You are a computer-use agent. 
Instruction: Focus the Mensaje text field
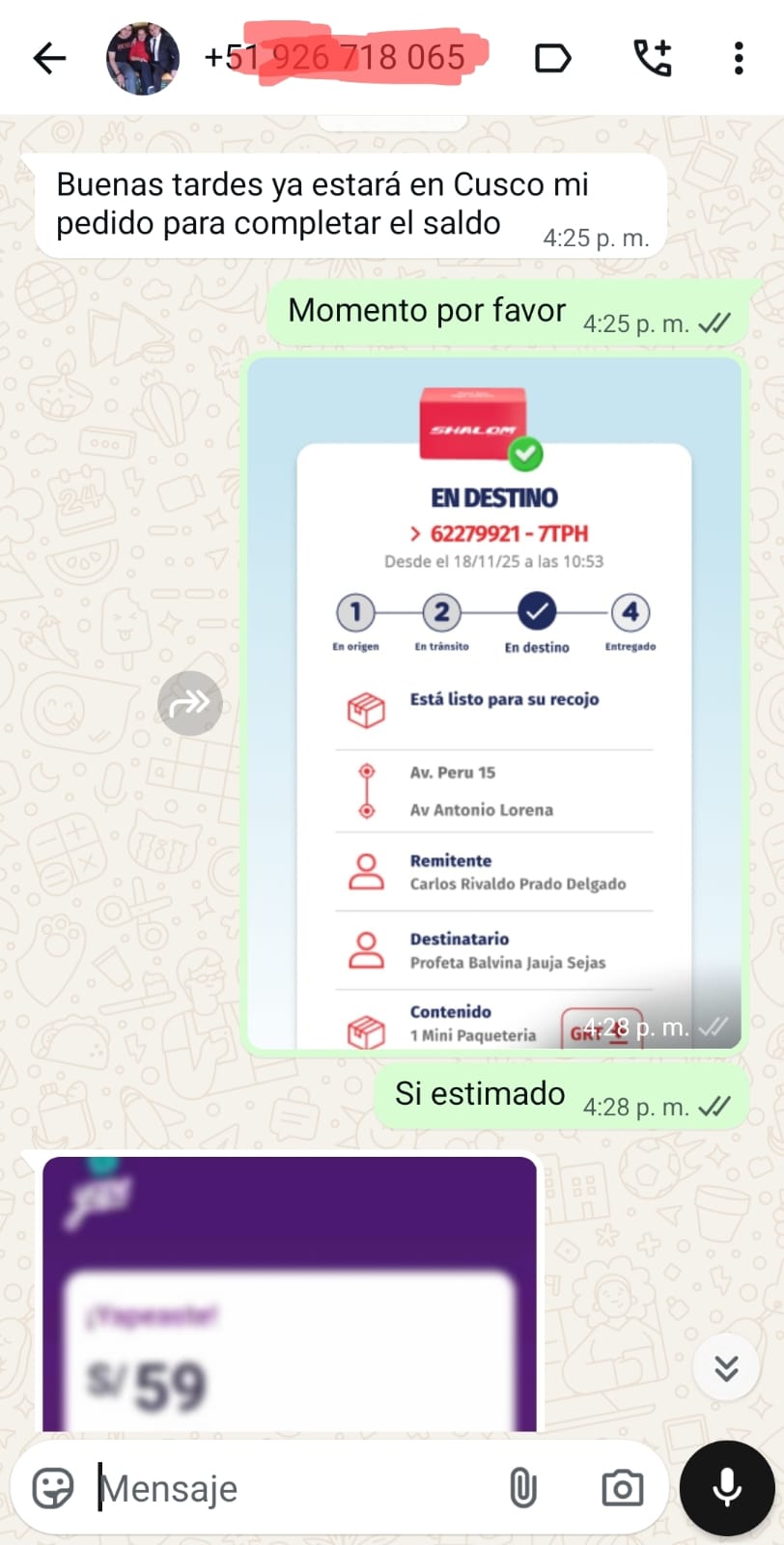[290, 1488]
